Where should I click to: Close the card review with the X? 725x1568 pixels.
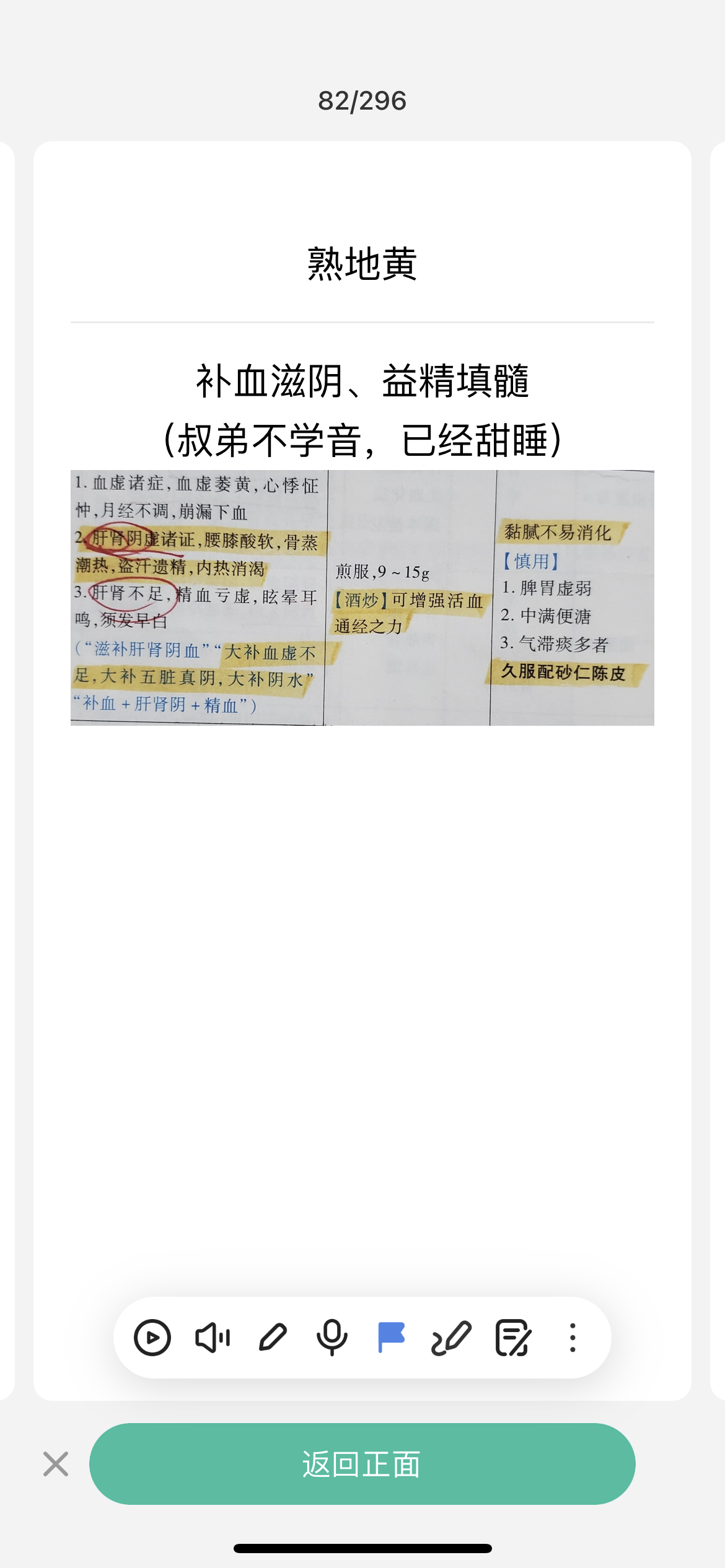coord(56,1464)
